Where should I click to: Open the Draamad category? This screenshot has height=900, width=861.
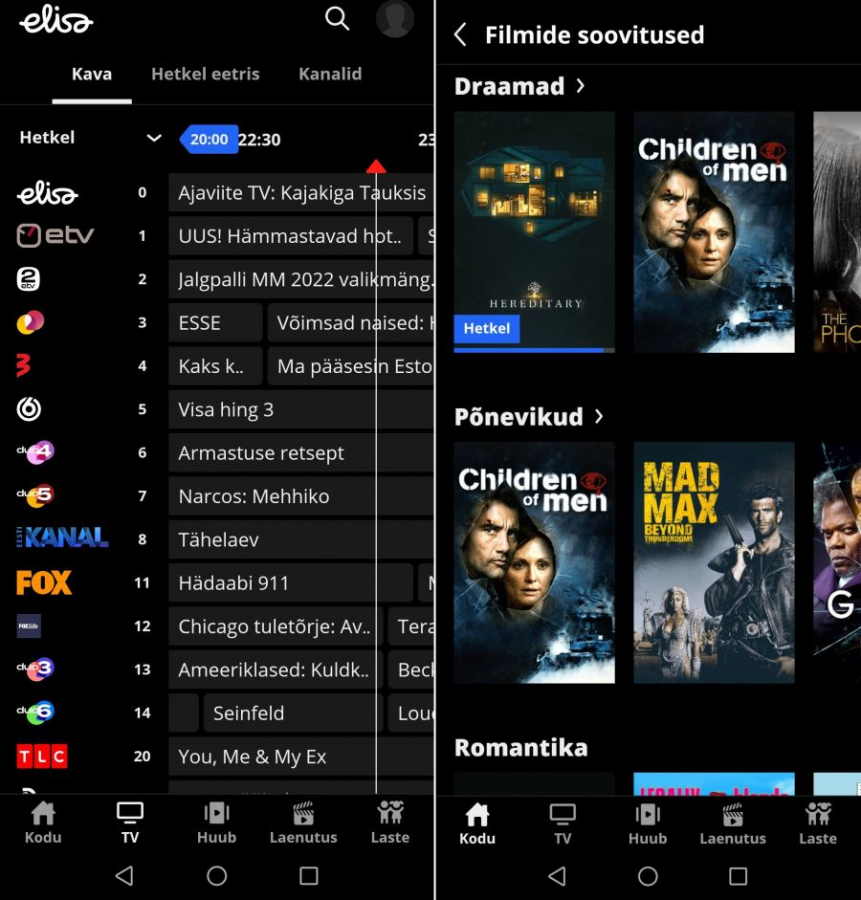[x=519, y=86]
